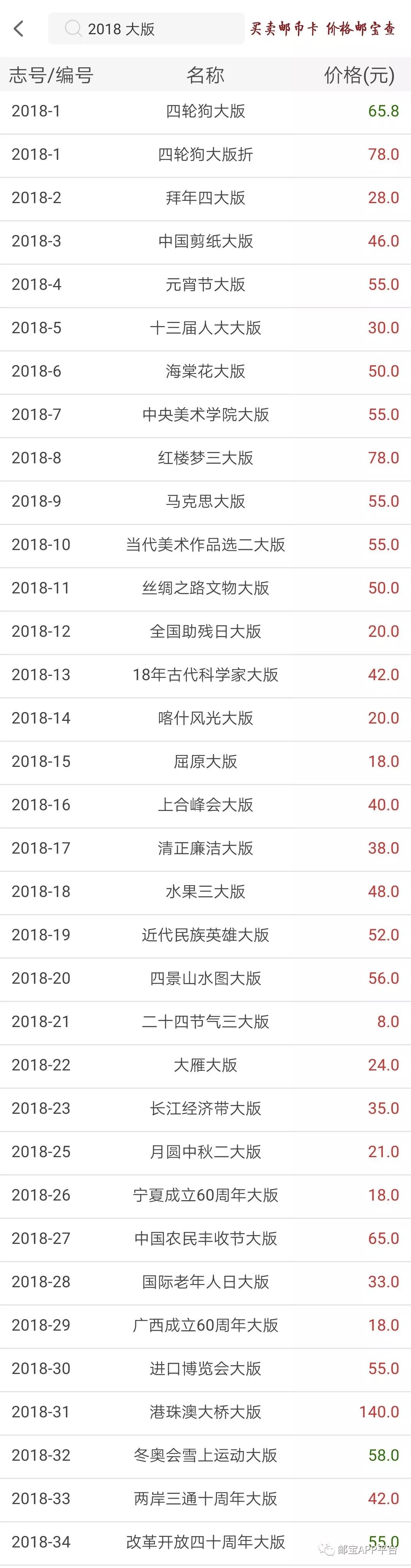Screen dimensions: 411x1568
Task: Open the 红楼梦三大版 entry
Action: click(x=205, y=458)
